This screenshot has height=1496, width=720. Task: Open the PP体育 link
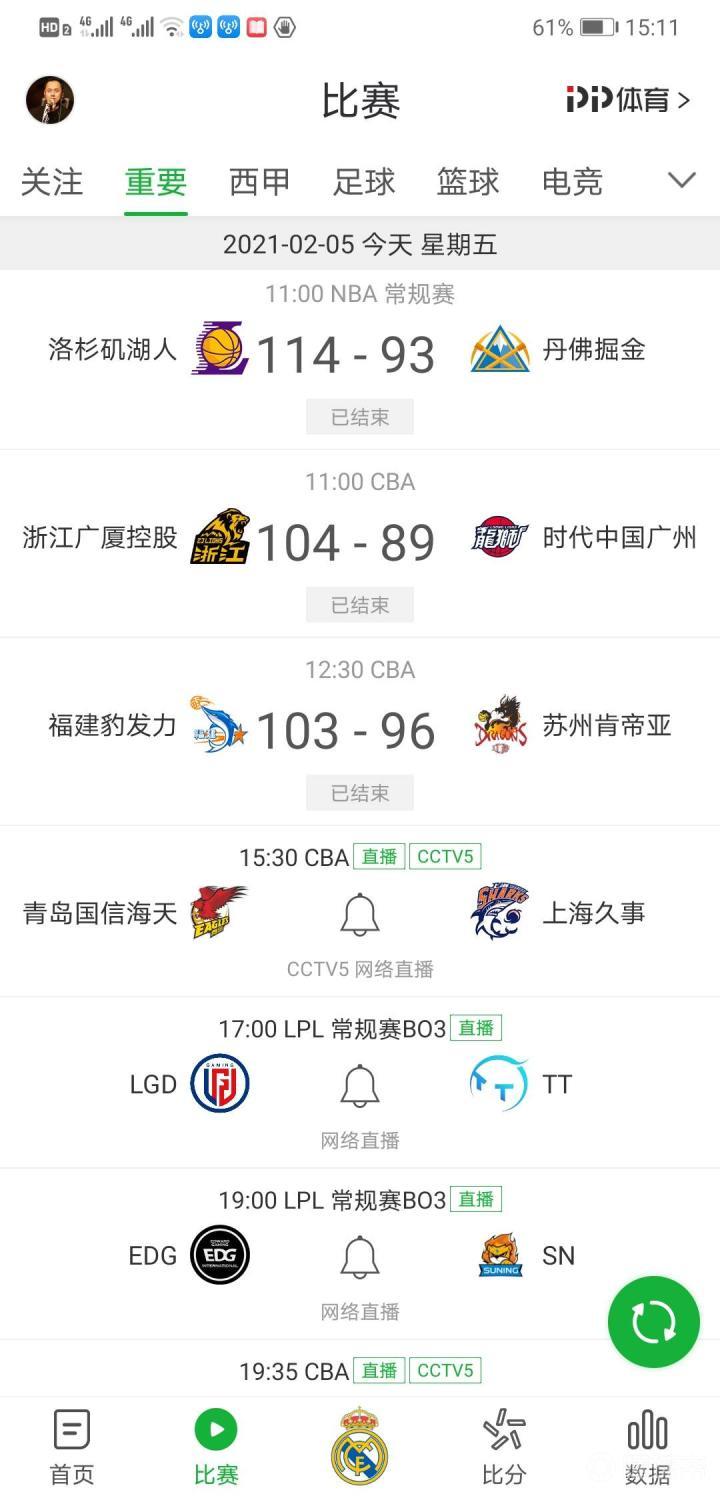(628, 100)
